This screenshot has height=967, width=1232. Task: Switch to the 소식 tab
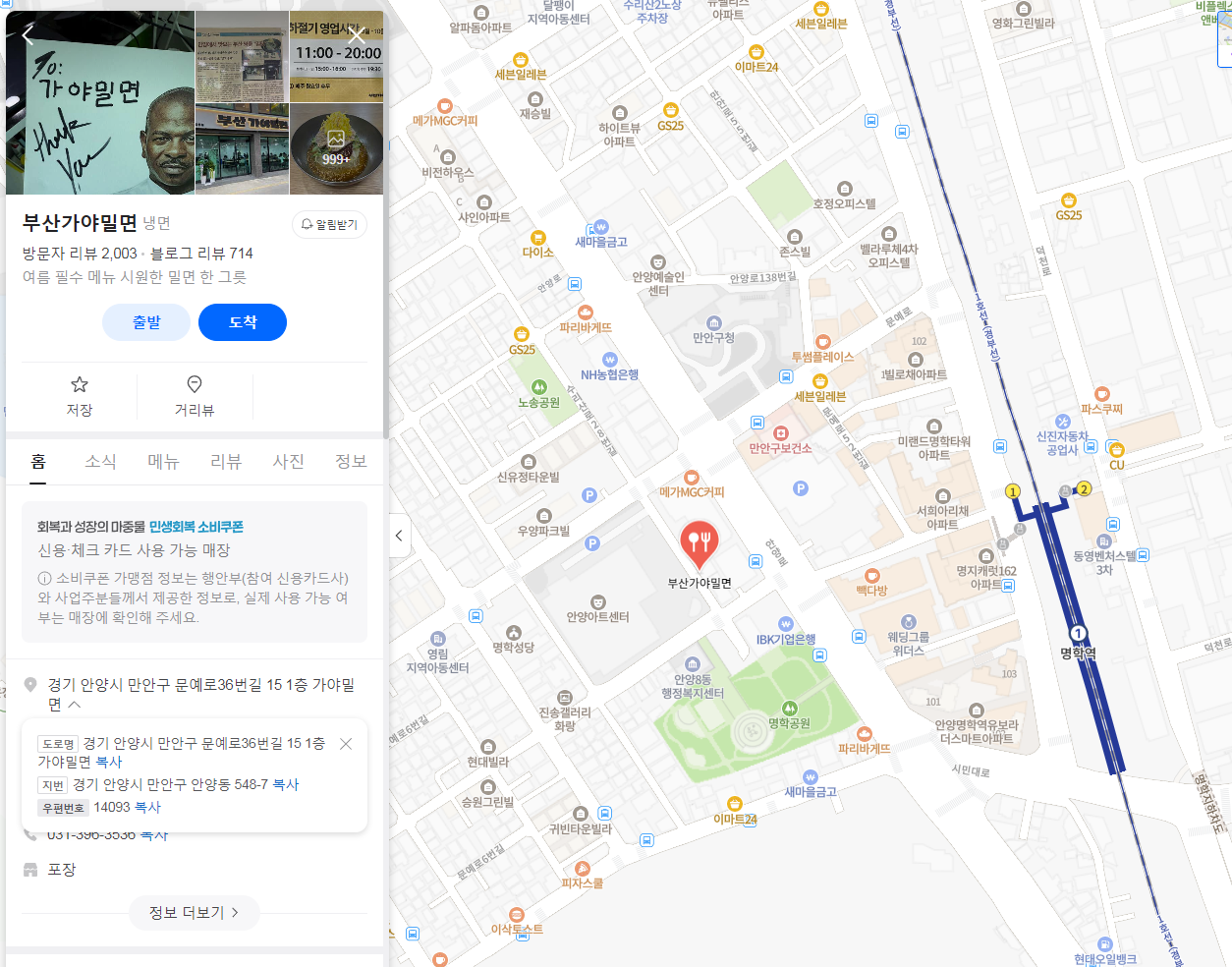pyautogui.click(x=100, y=461)
